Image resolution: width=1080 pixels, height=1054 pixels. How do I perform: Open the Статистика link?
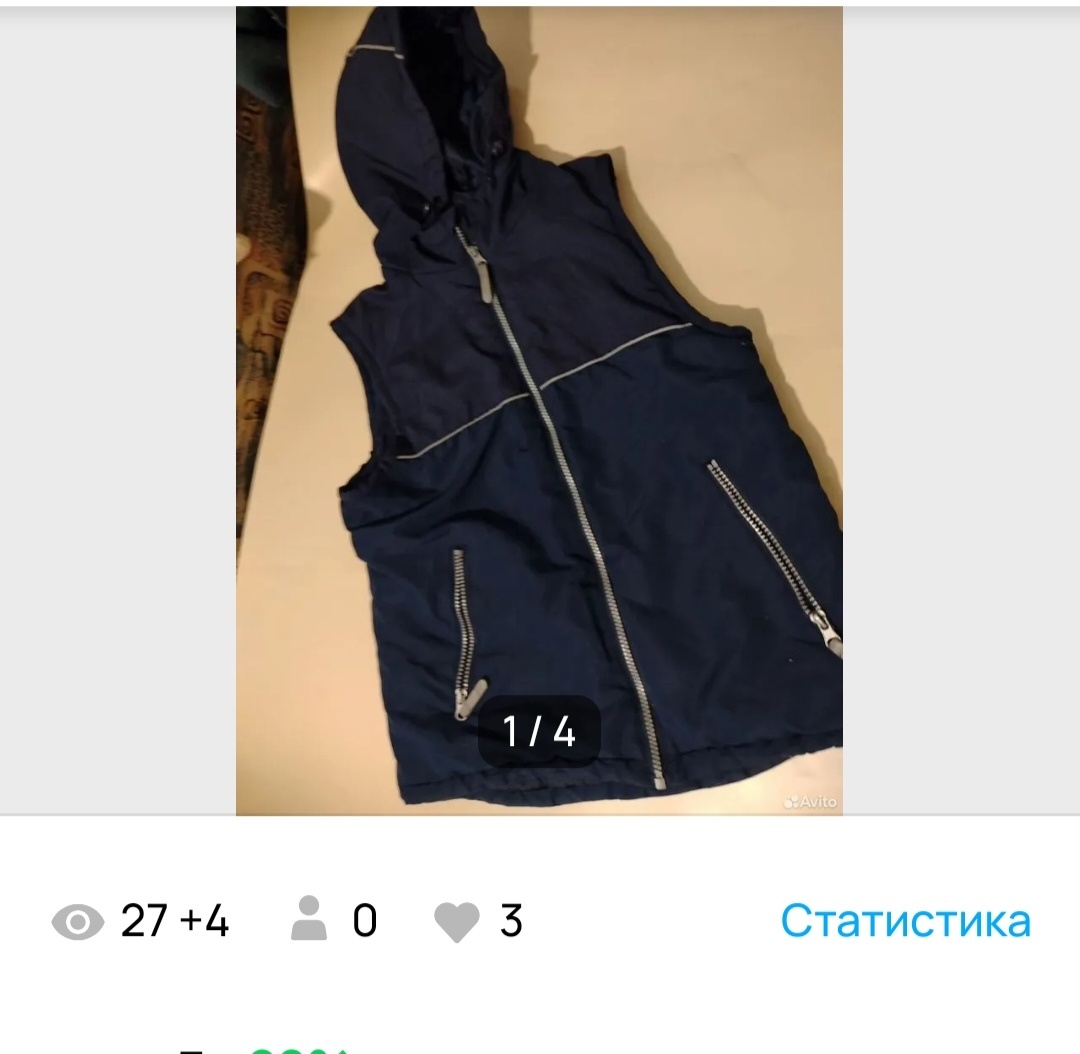pyautogui.click(x=905, y=921)
